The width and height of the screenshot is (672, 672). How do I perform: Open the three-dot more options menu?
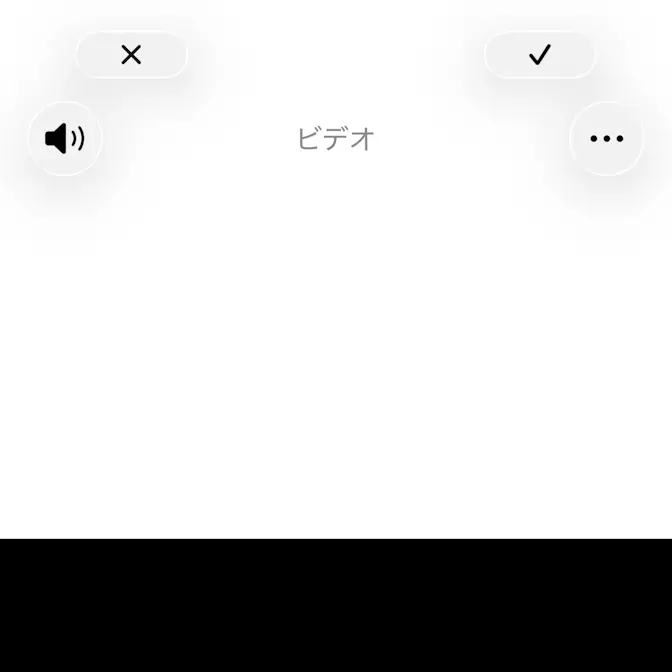click(606, 139)
